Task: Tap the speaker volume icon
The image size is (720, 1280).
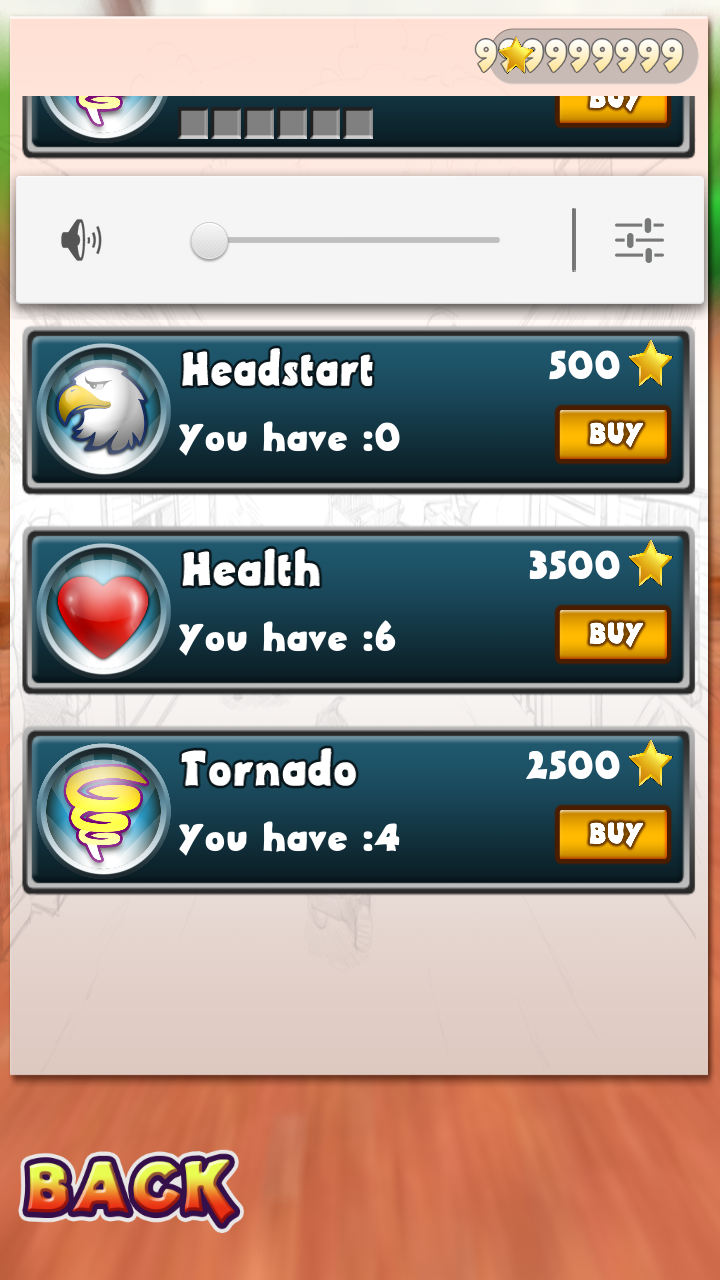Action: (81, 240)
